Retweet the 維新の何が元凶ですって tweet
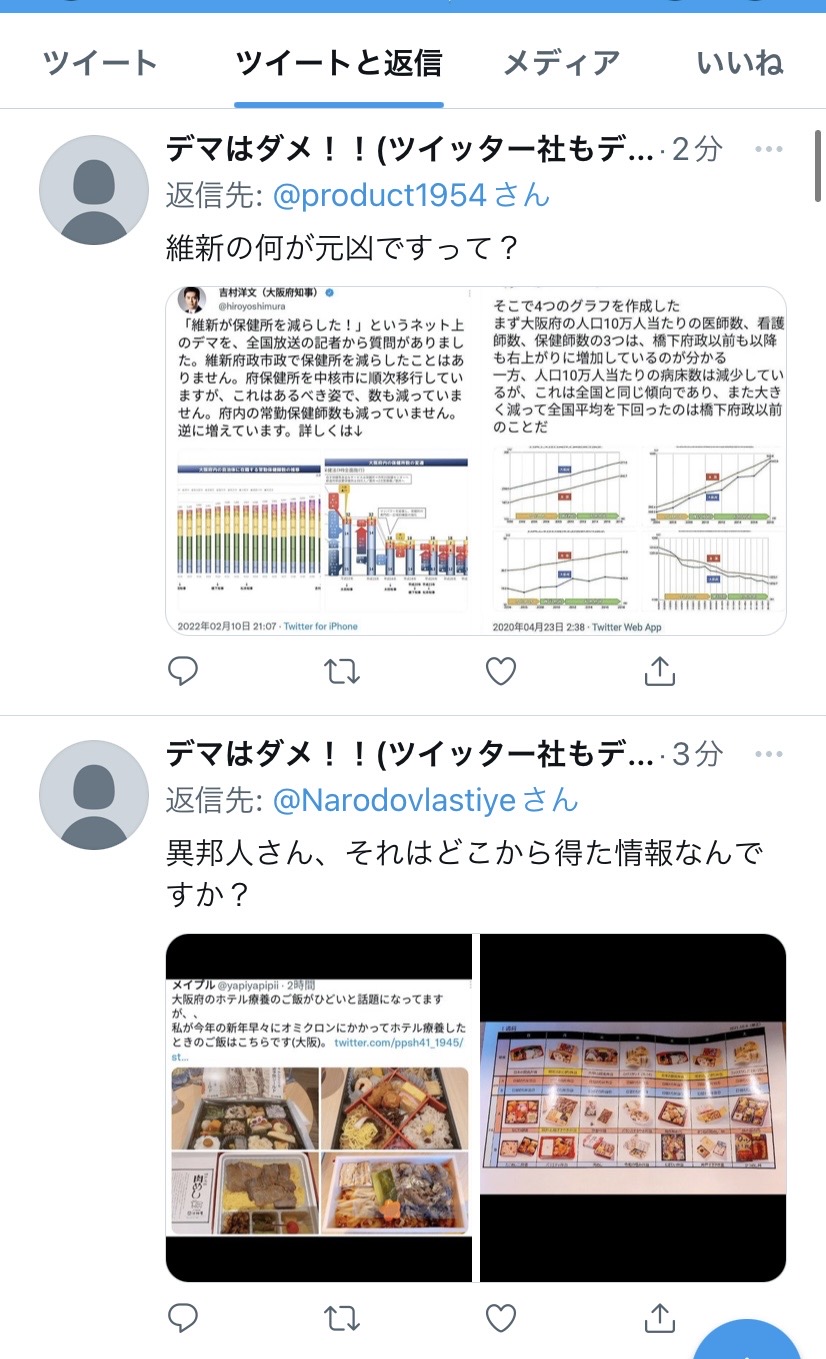The height and width of the screenshot is (1359, 826). [342, 671]
